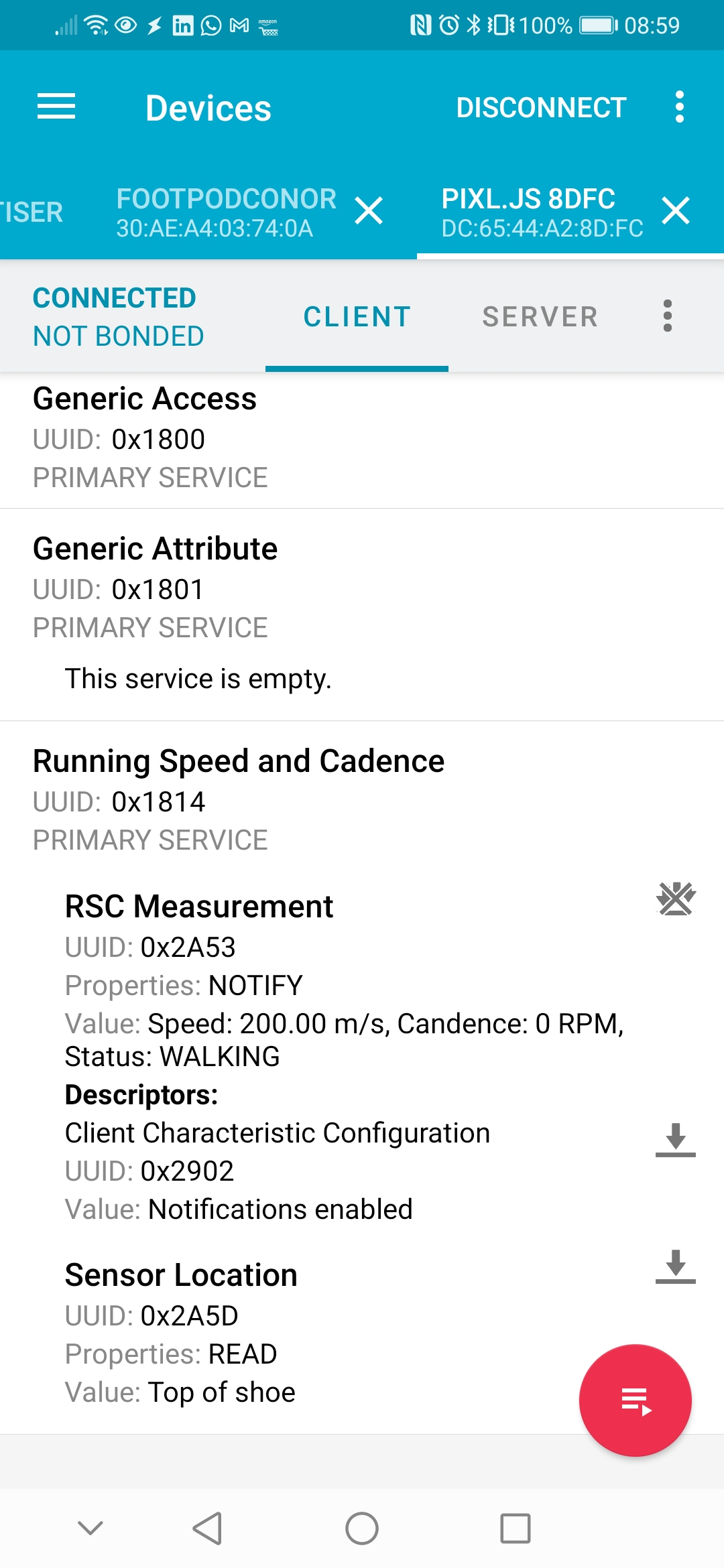The height and width of the screenshot is (1568, 724).
Task: Go back using the system back button
Action: pos(207,1528)
